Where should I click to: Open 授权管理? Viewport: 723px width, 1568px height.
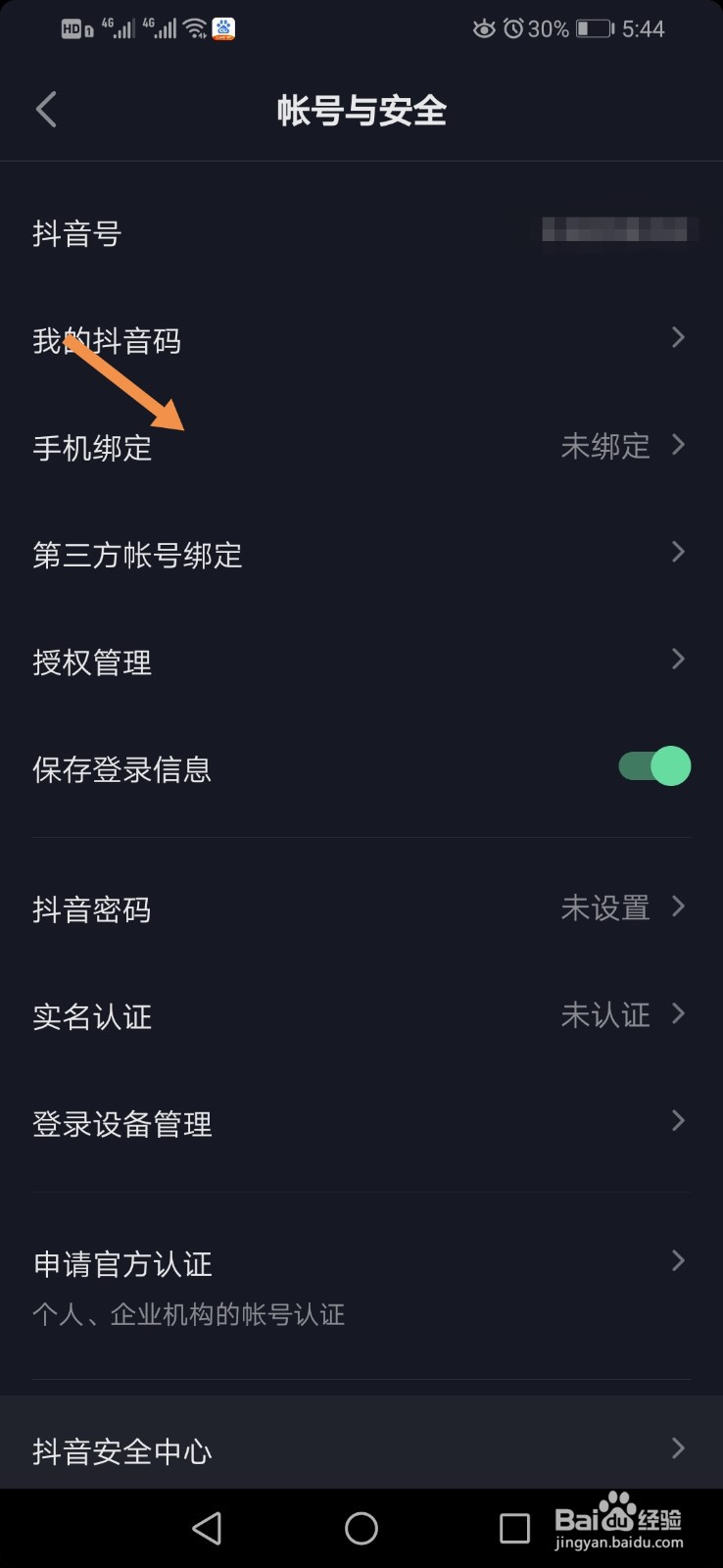361,661
